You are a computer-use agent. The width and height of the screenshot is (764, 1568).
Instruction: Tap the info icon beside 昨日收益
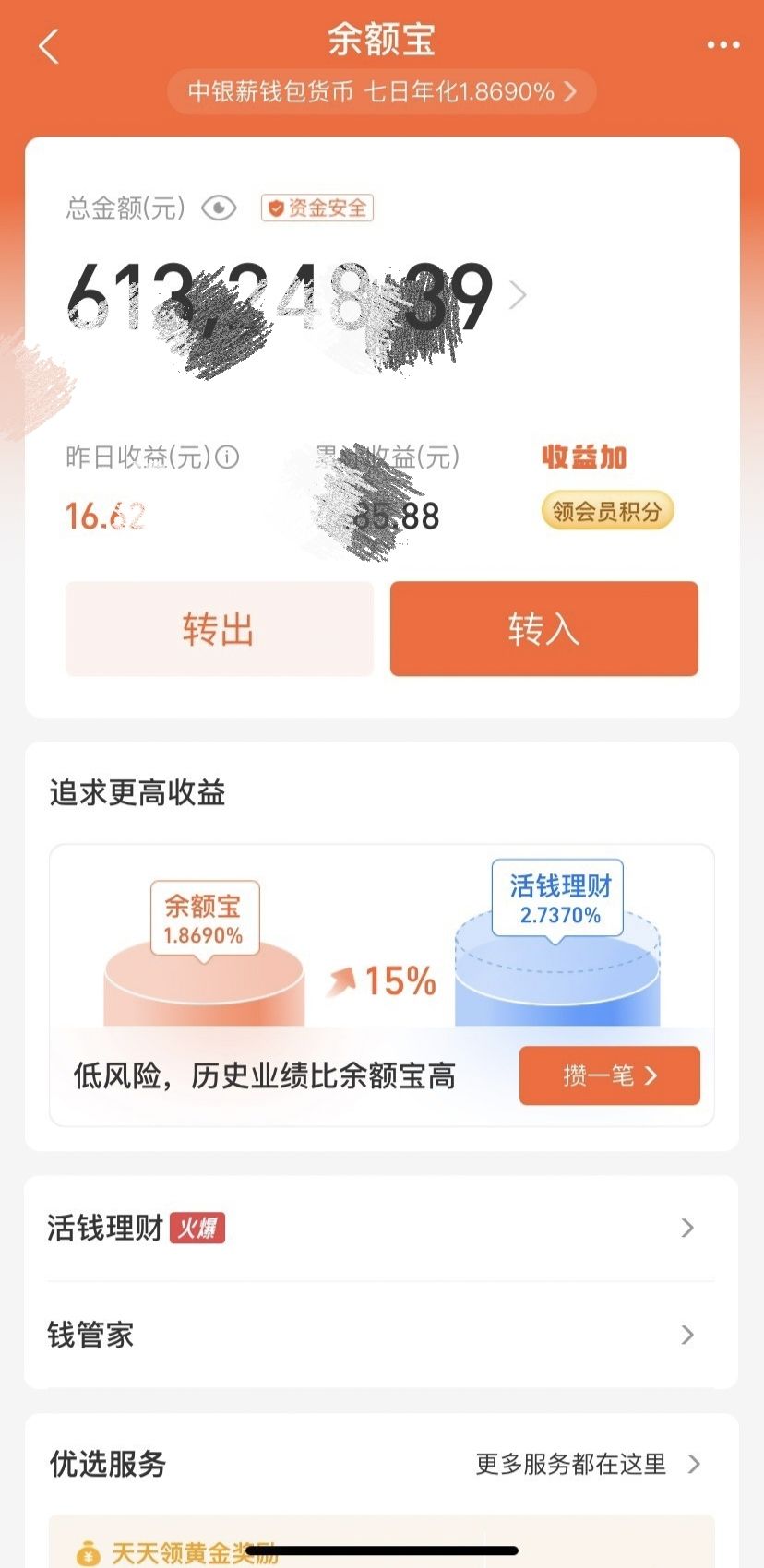[x=227, y=457]
